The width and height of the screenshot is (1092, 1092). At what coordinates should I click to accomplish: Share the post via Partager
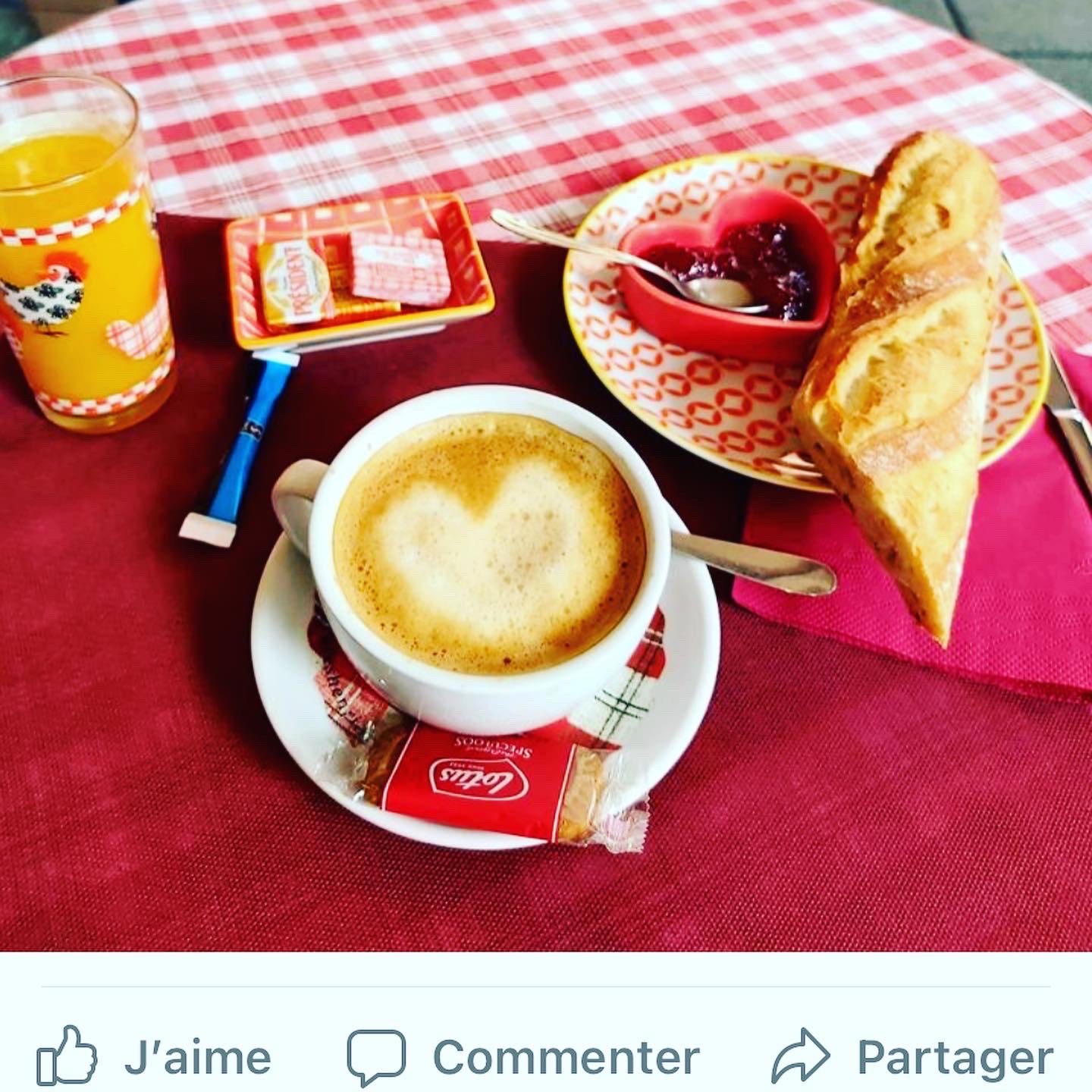click(912, 1056)
